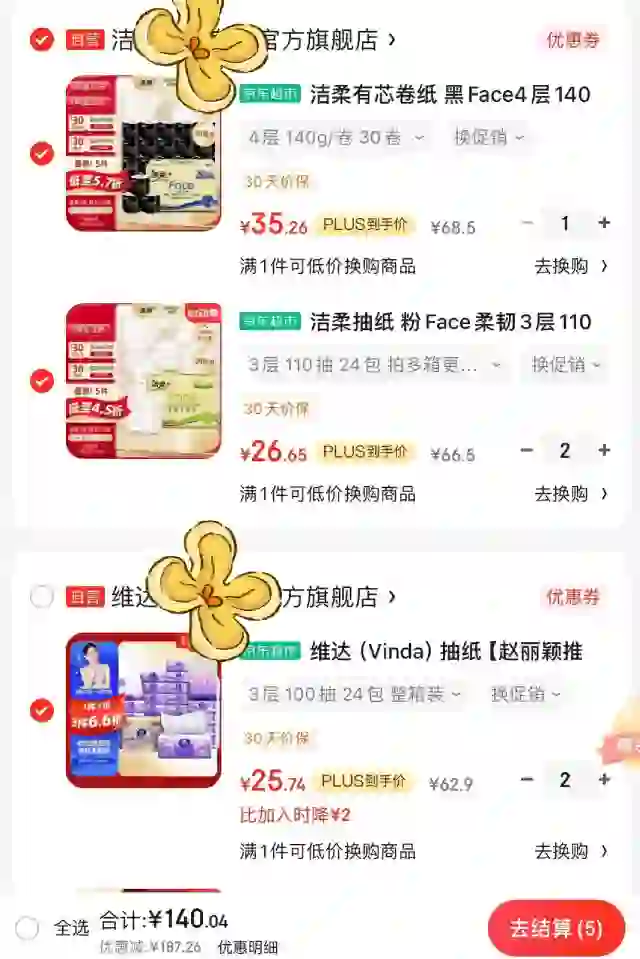Open 洁柔抽纸 product image
This screenshot has height=959, width=640.
[144, 381]
